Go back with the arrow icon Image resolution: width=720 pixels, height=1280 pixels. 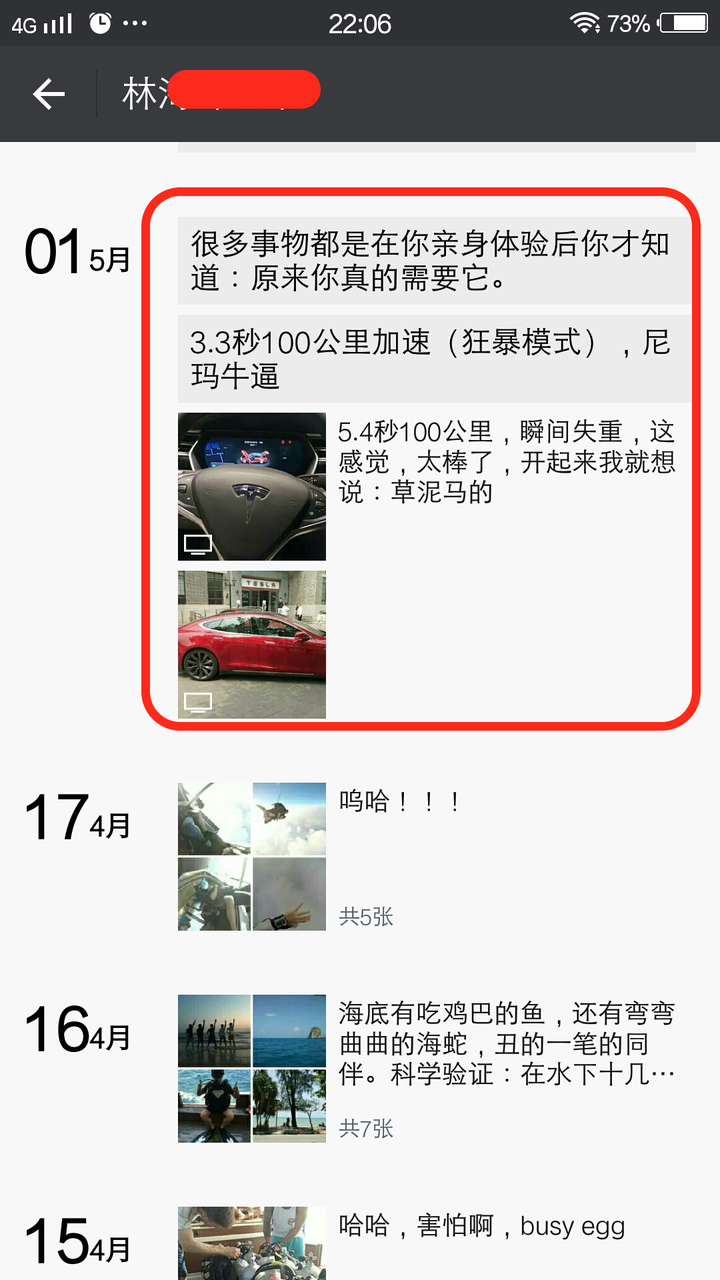(x=48, y=94)
